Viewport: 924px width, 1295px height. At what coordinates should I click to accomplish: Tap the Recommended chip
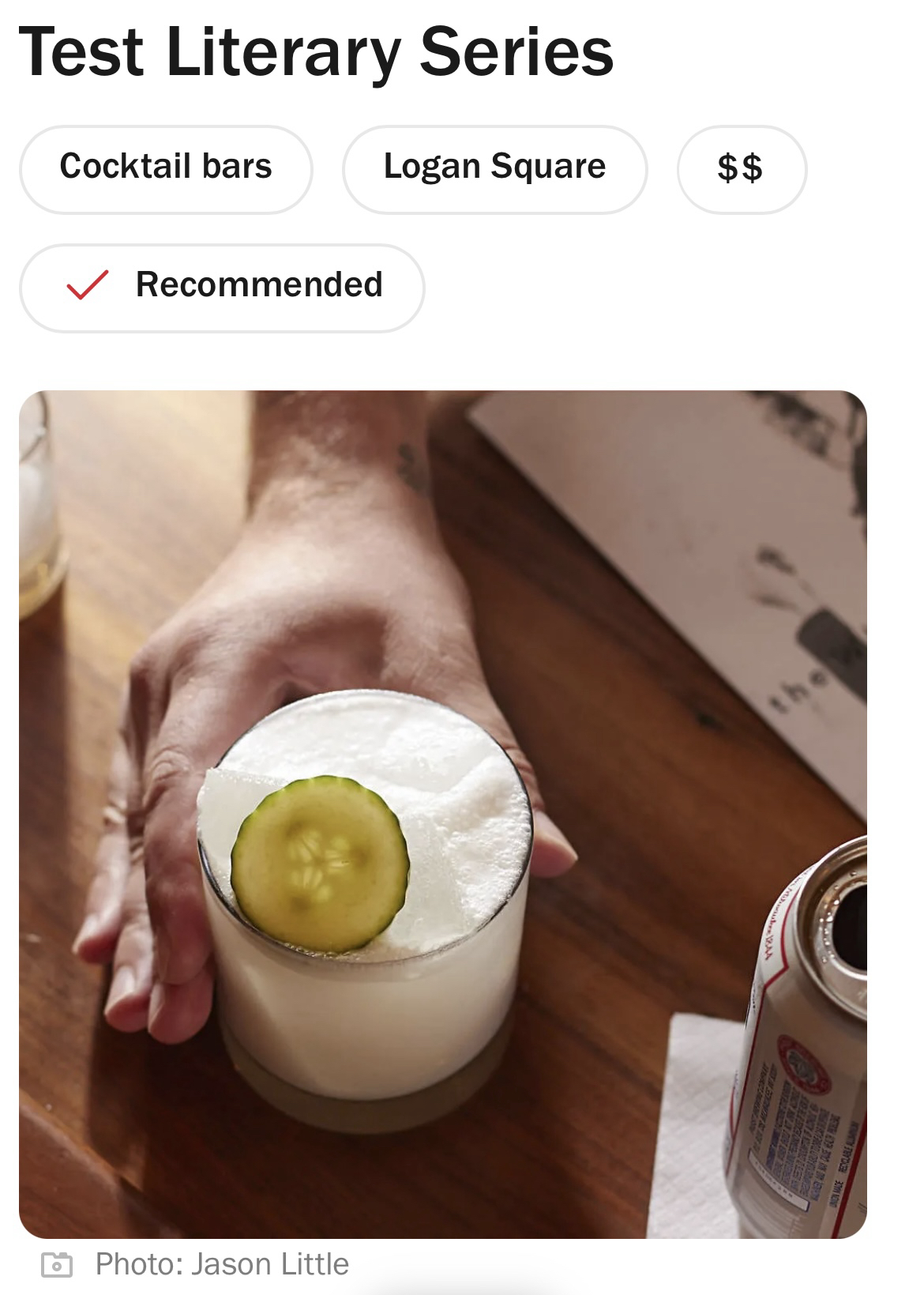click(222, 287)
